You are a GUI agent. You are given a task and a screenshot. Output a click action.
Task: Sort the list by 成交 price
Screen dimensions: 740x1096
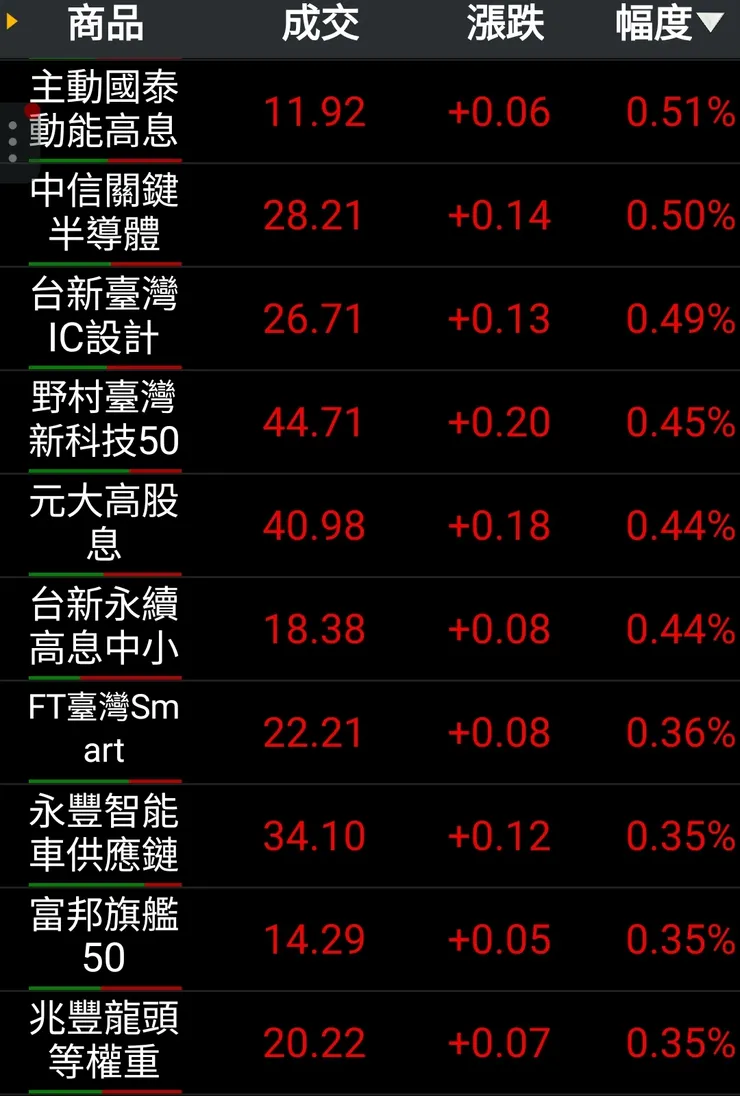320,24
